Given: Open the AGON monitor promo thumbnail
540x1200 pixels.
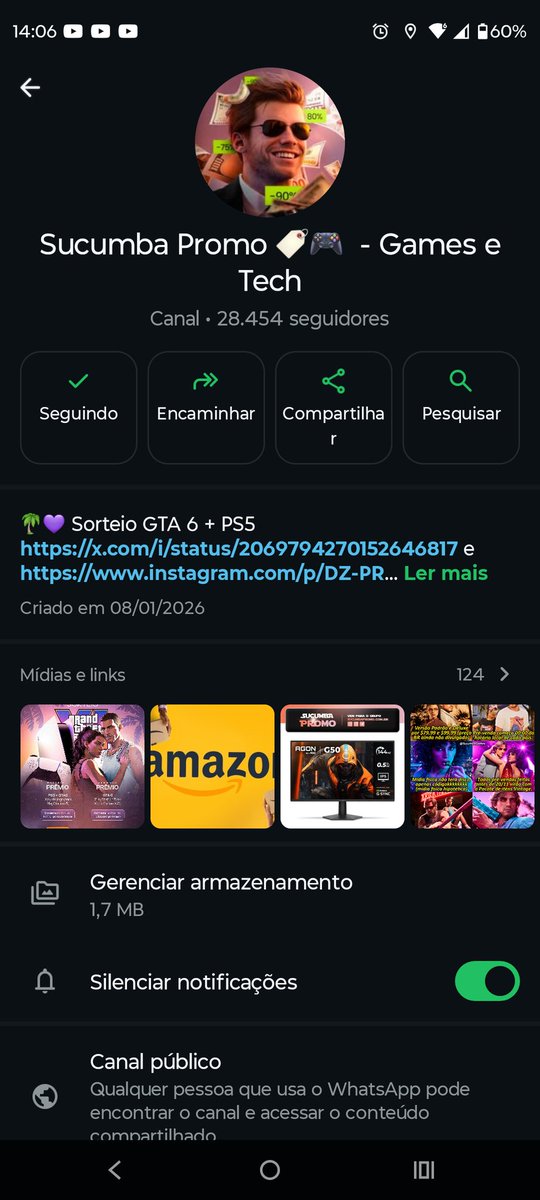Looking at the screenshot, I should pyautogui.click(x=342, y=767).
